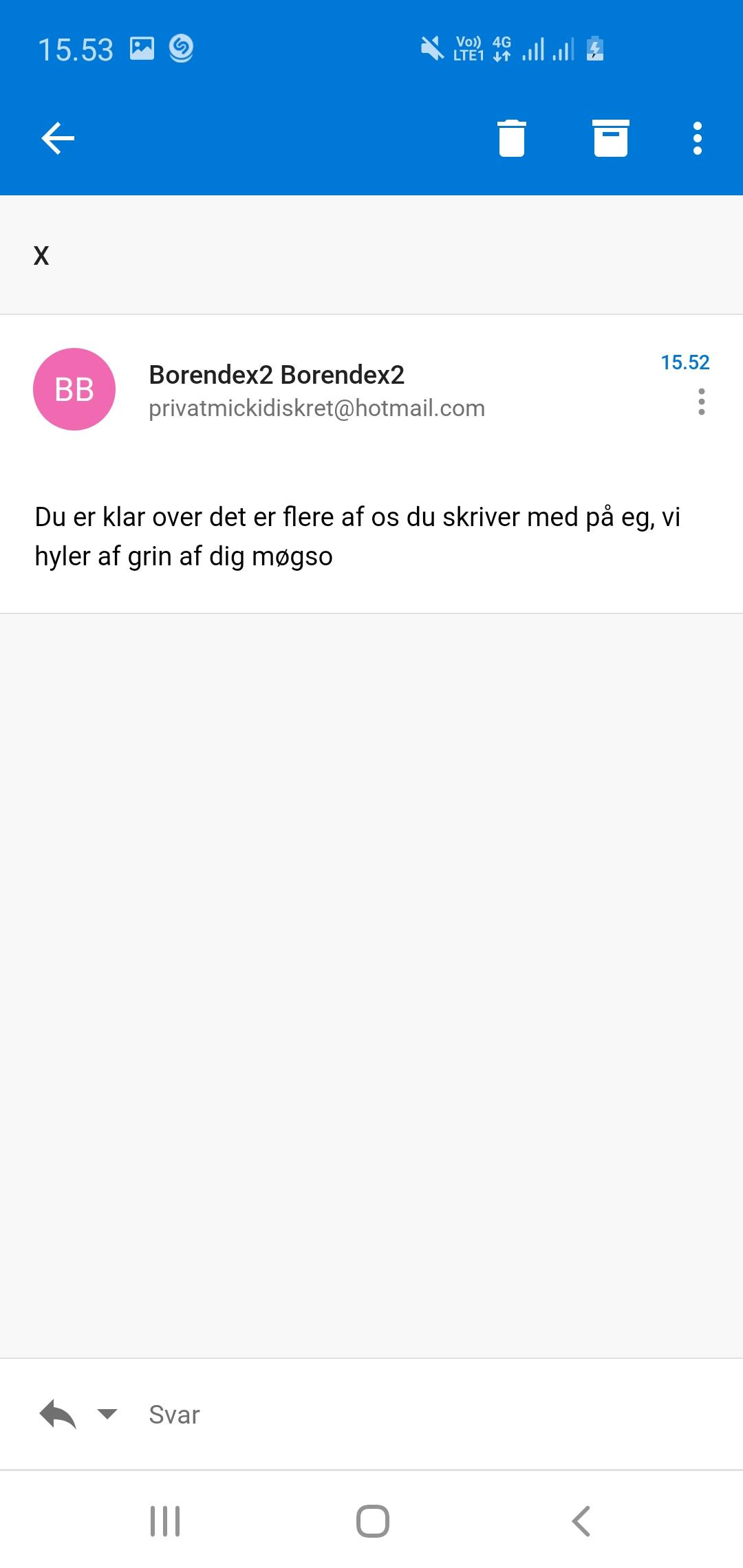Image resolution: width=743 pixels, height=1568 pixels.
Task: Open recent apps from navigation bar
Action: coord(165,1521)
